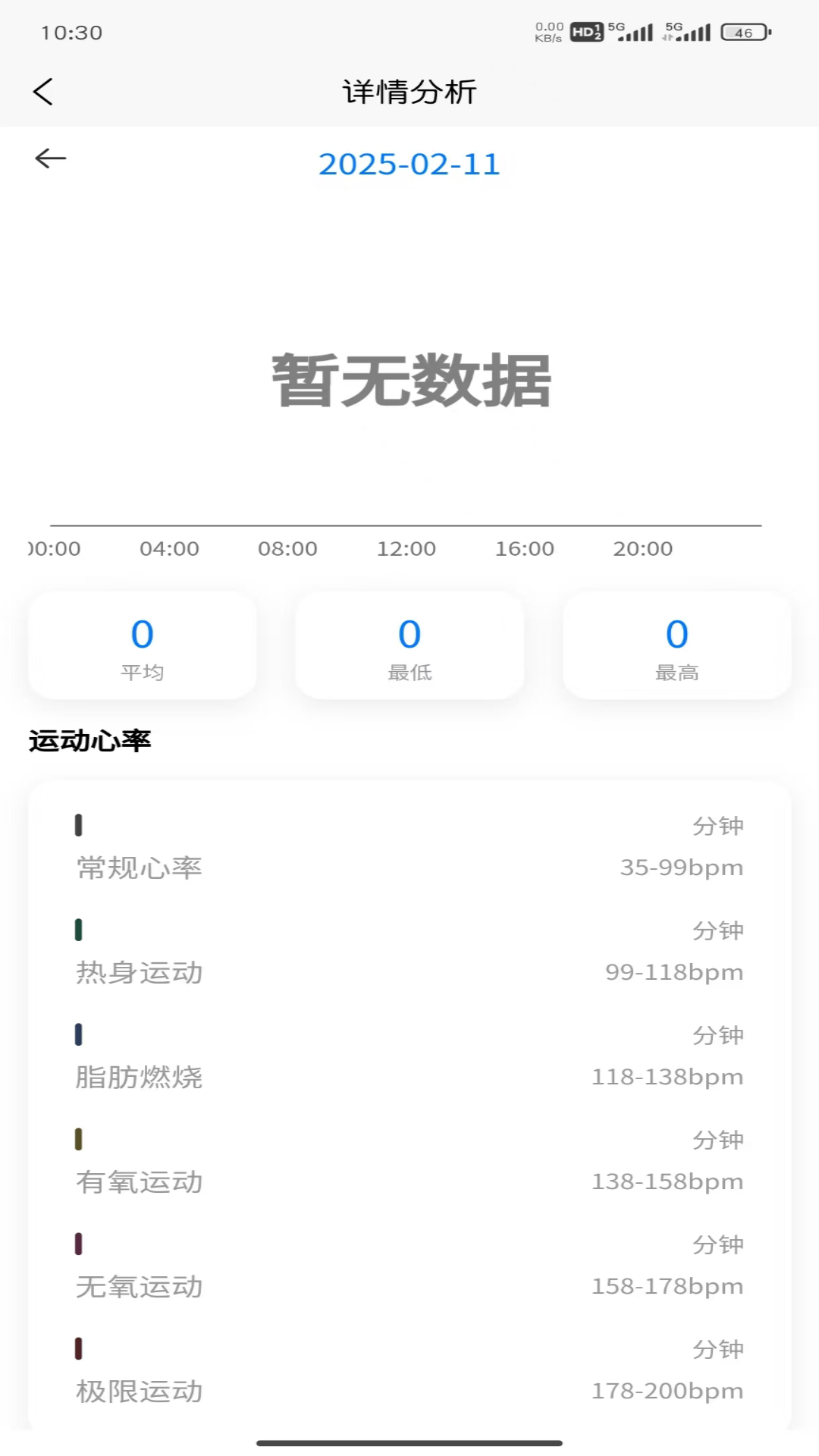The height and width of the screenshot is (1456, 819).
Task: Select the 有氧运动 zone color marker
Action: tap(78, 1138)
